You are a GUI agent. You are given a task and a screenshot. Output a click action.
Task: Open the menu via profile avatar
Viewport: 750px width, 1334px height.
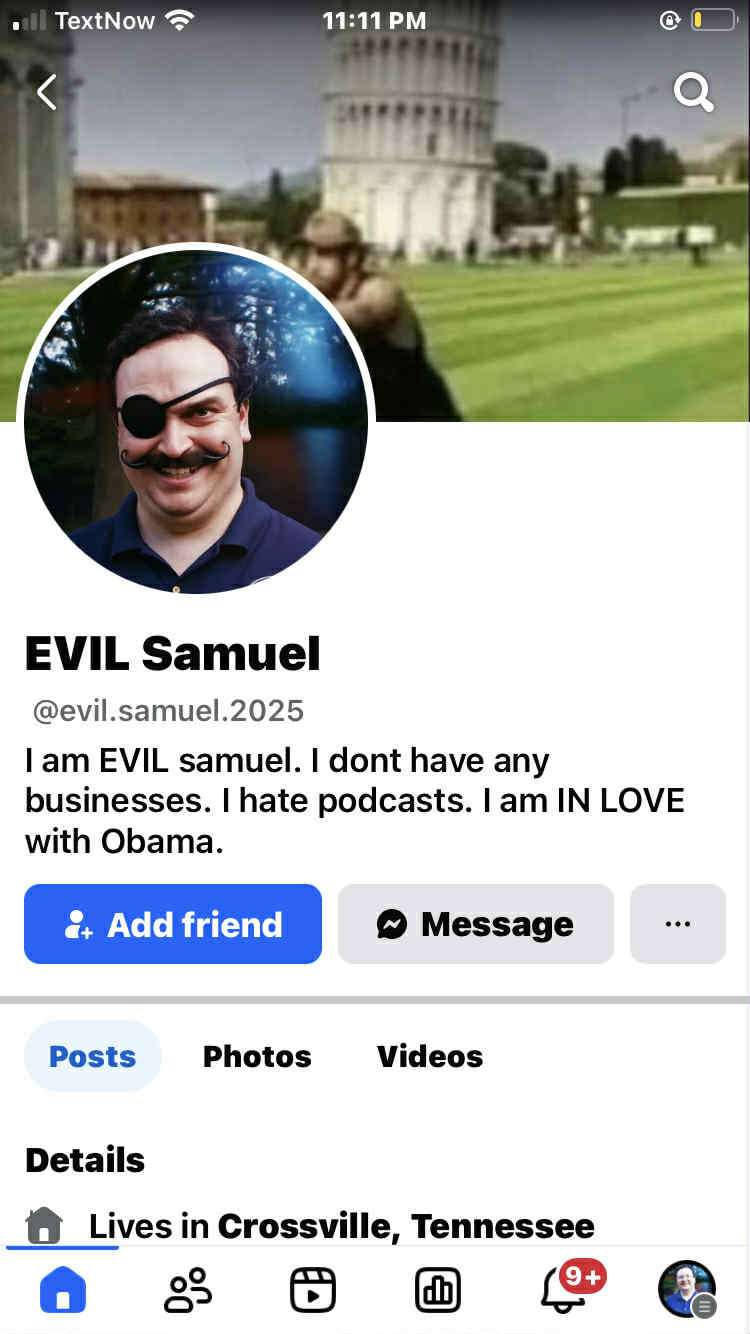pos(687,1290)
